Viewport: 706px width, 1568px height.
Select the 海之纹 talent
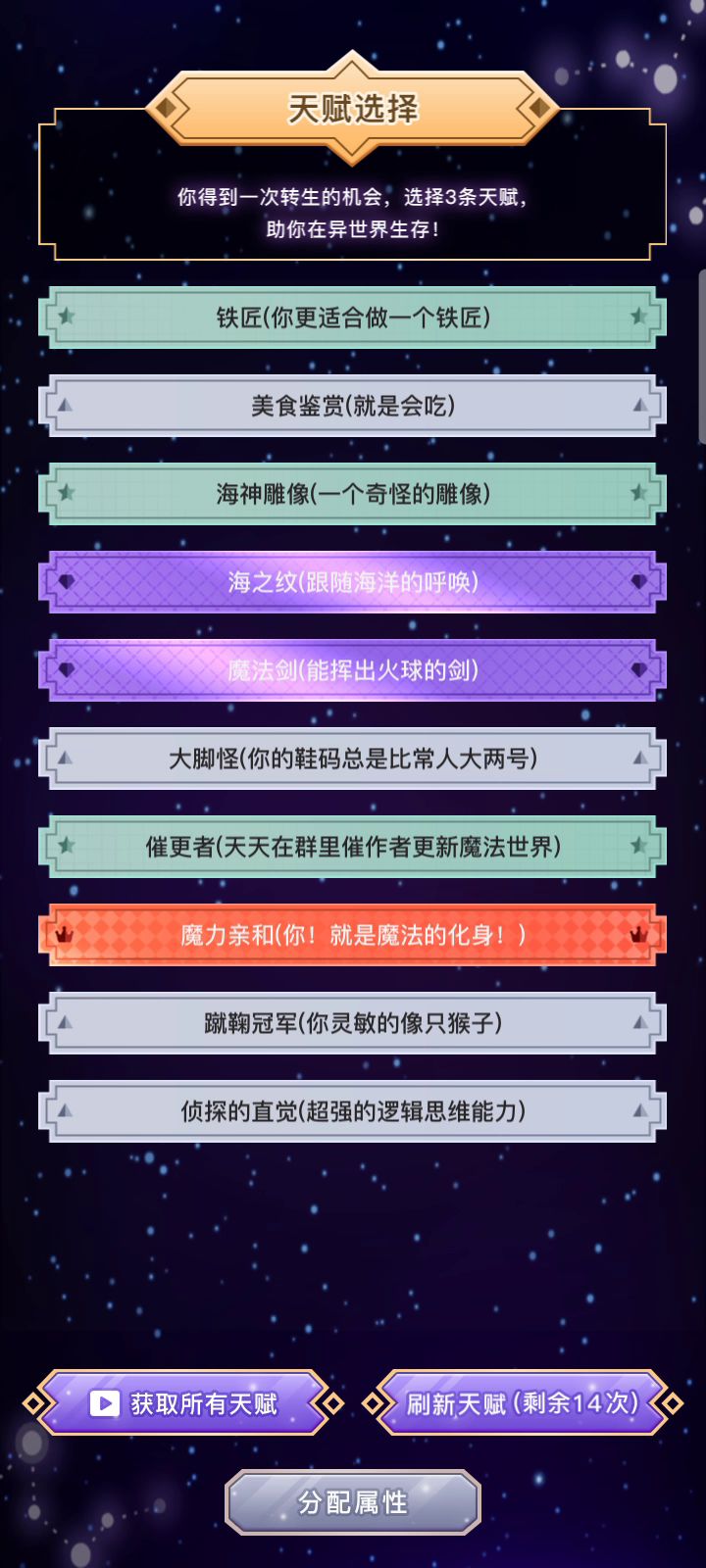point(353,582)
